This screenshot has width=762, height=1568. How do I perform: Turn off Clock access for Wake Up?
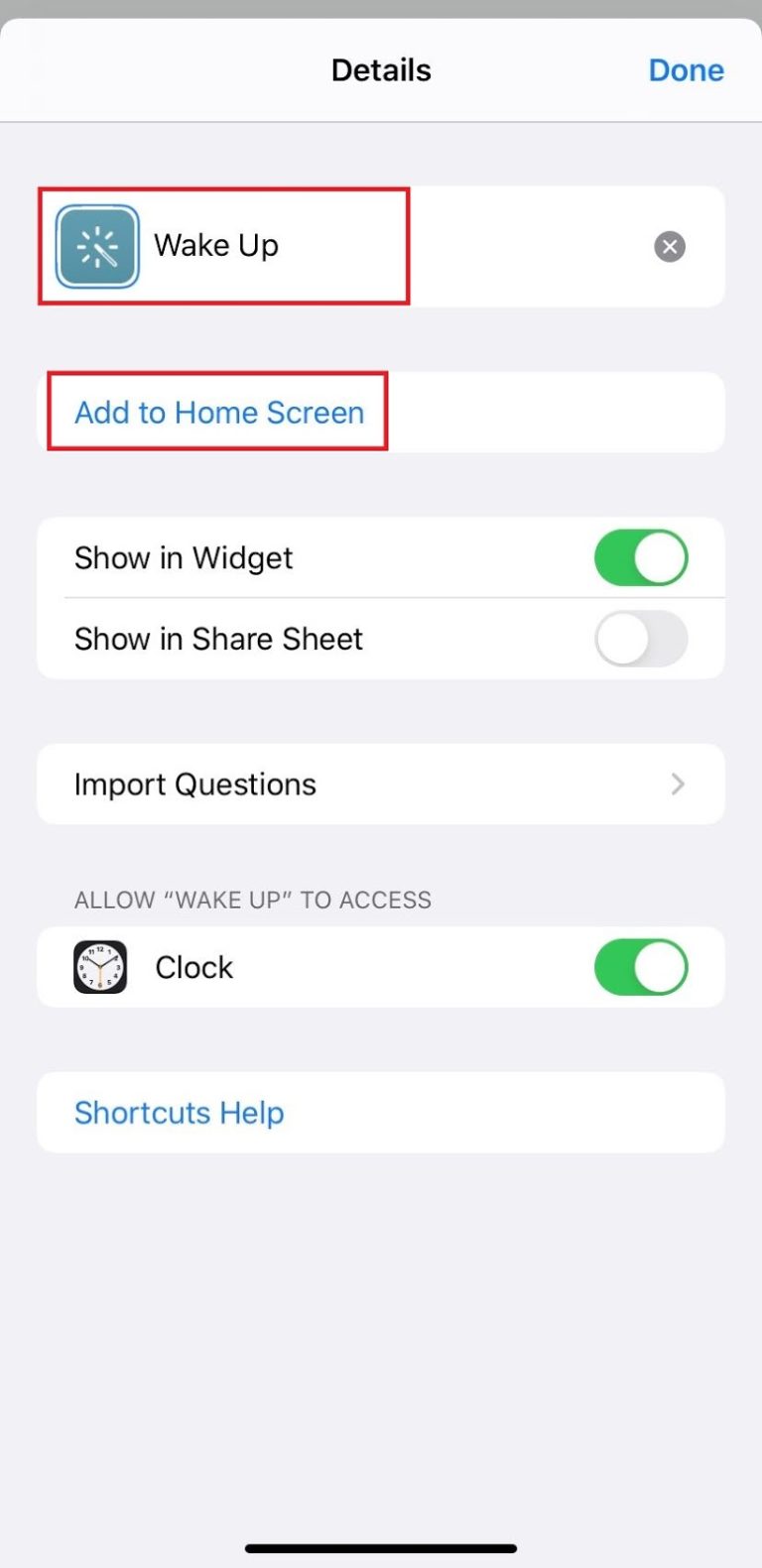pyautogui.click(x=641, y=967)
